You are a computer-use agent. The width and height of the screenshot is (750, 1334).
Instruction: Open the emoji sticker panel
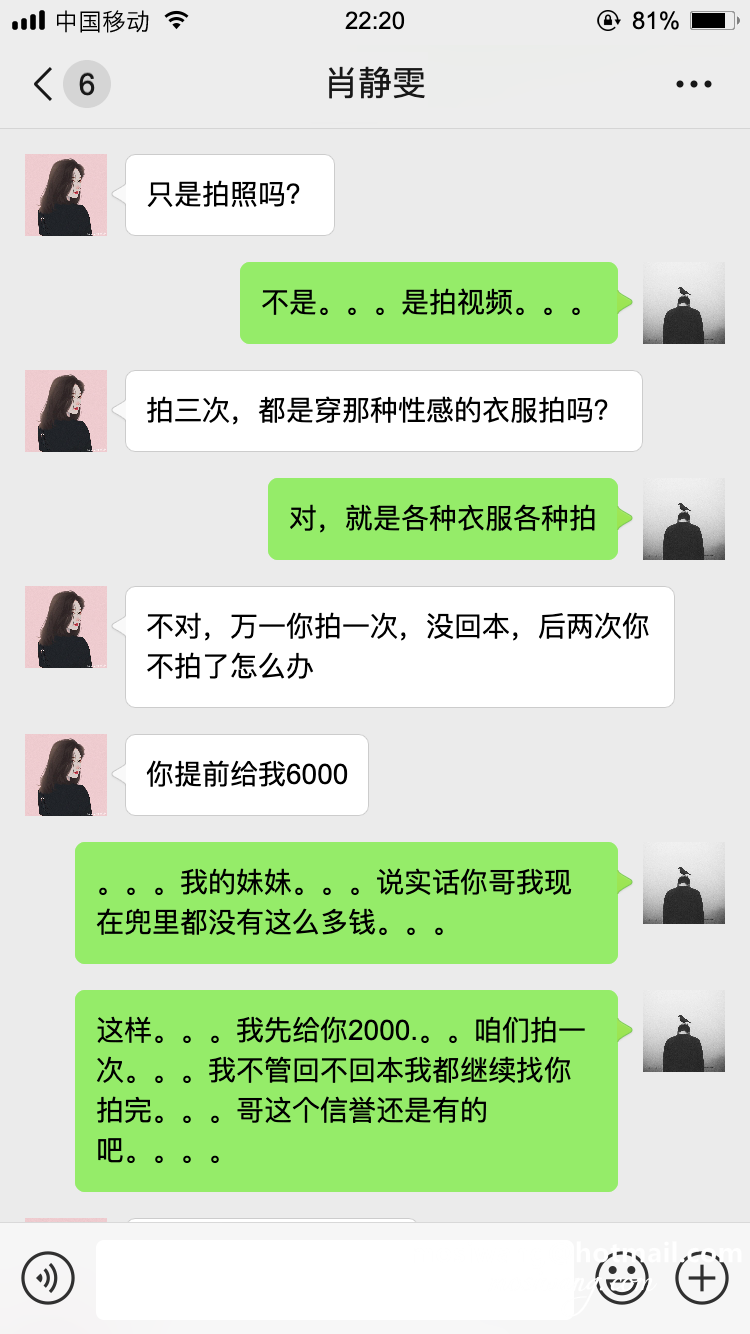622,1278
